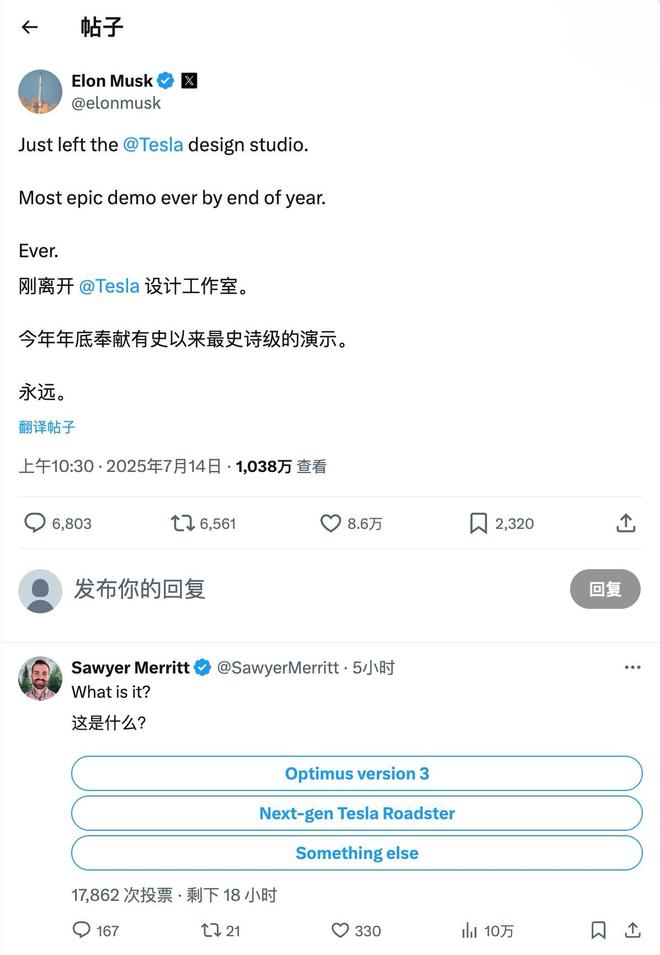Like Sawyer Merritt's reply
The image size is (660, 955).
click(340, 930)
